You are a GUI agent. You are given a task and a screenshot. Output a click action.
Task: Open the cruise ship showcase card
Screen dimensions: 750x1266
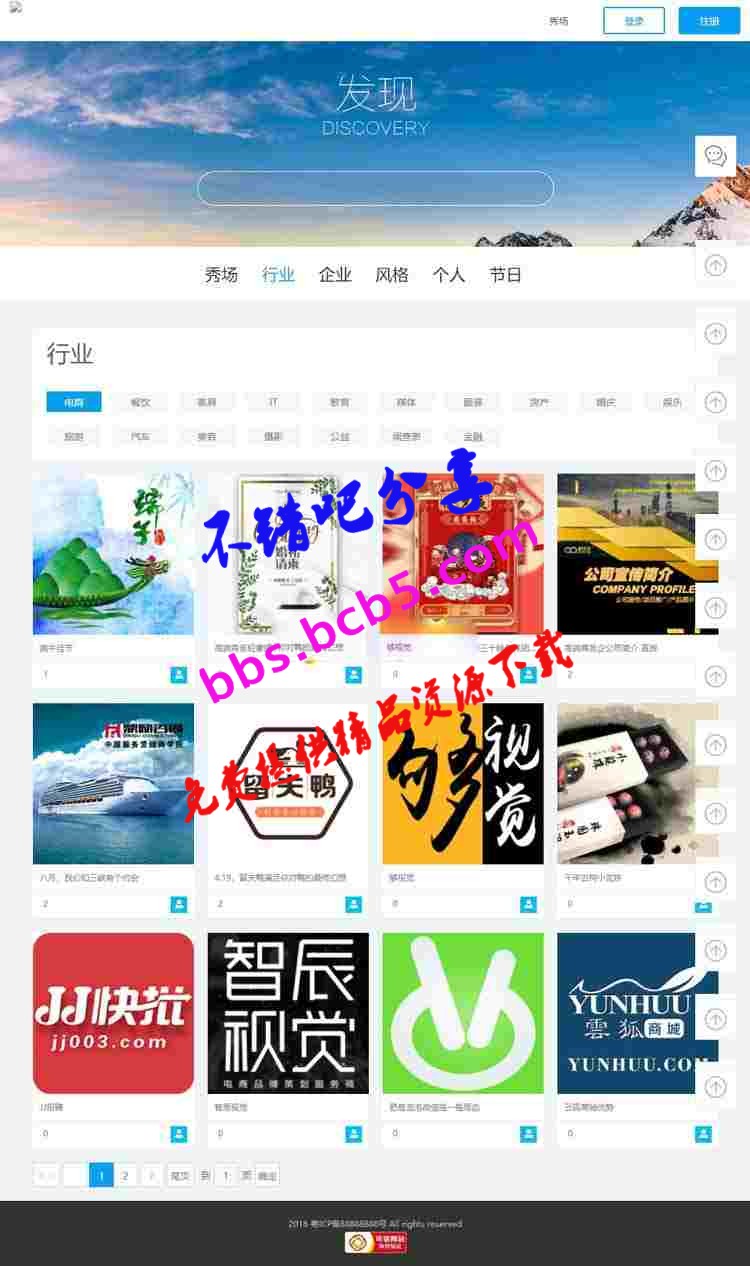coord(113,783)
